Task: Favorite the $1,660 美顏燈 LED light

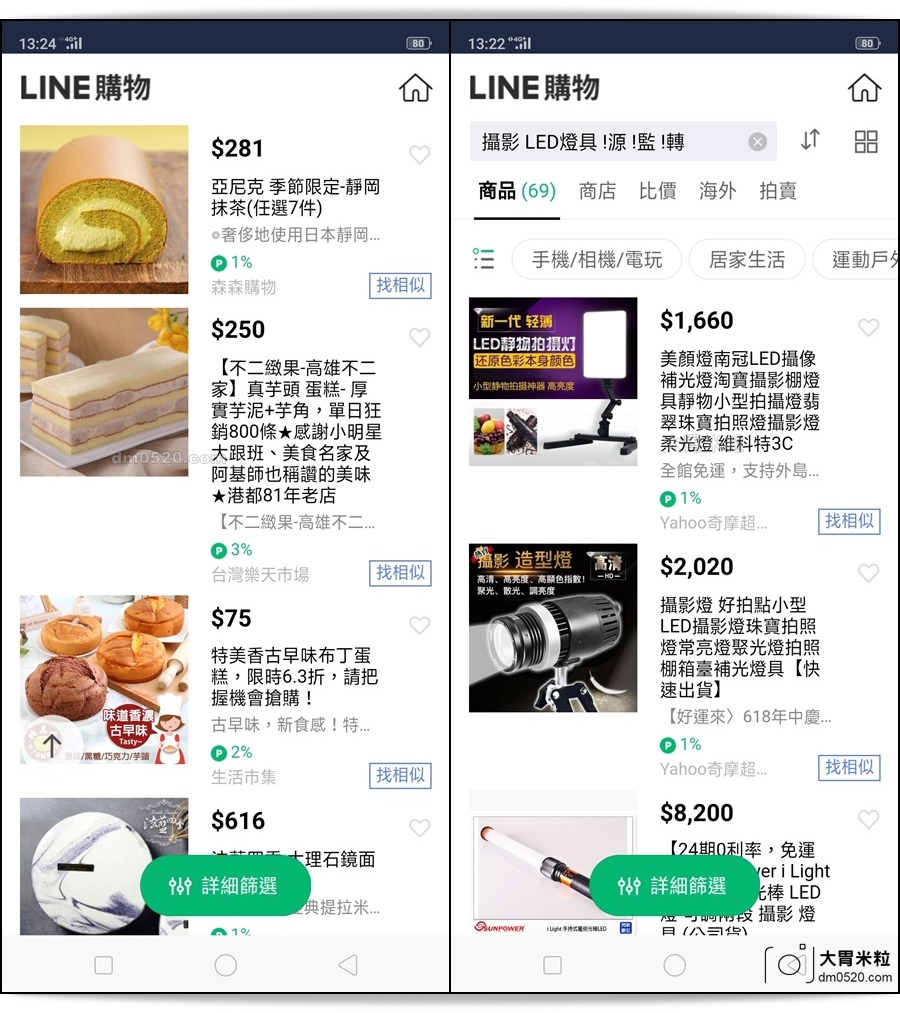Action: (868, 327)
